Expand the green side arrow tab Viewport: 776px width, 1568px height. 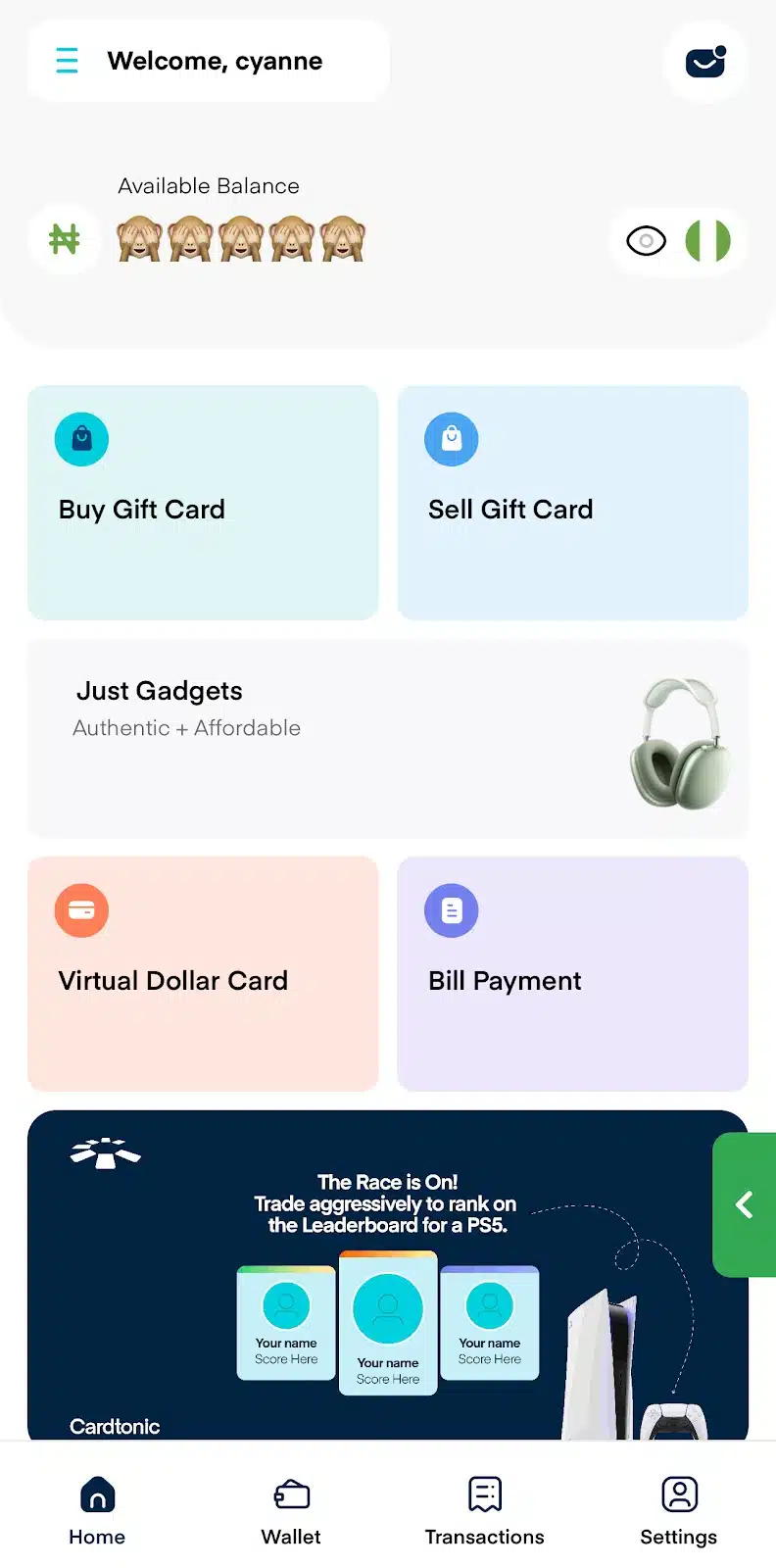tap(745, 1204)
